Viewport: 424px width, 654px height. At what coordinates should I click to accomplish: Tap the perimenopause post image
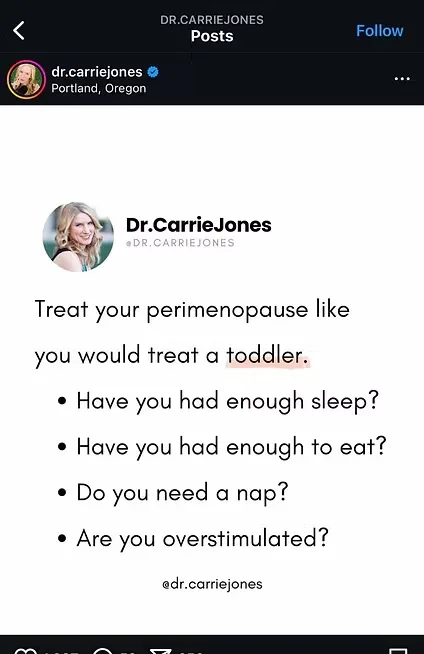(x=212, y=370)
